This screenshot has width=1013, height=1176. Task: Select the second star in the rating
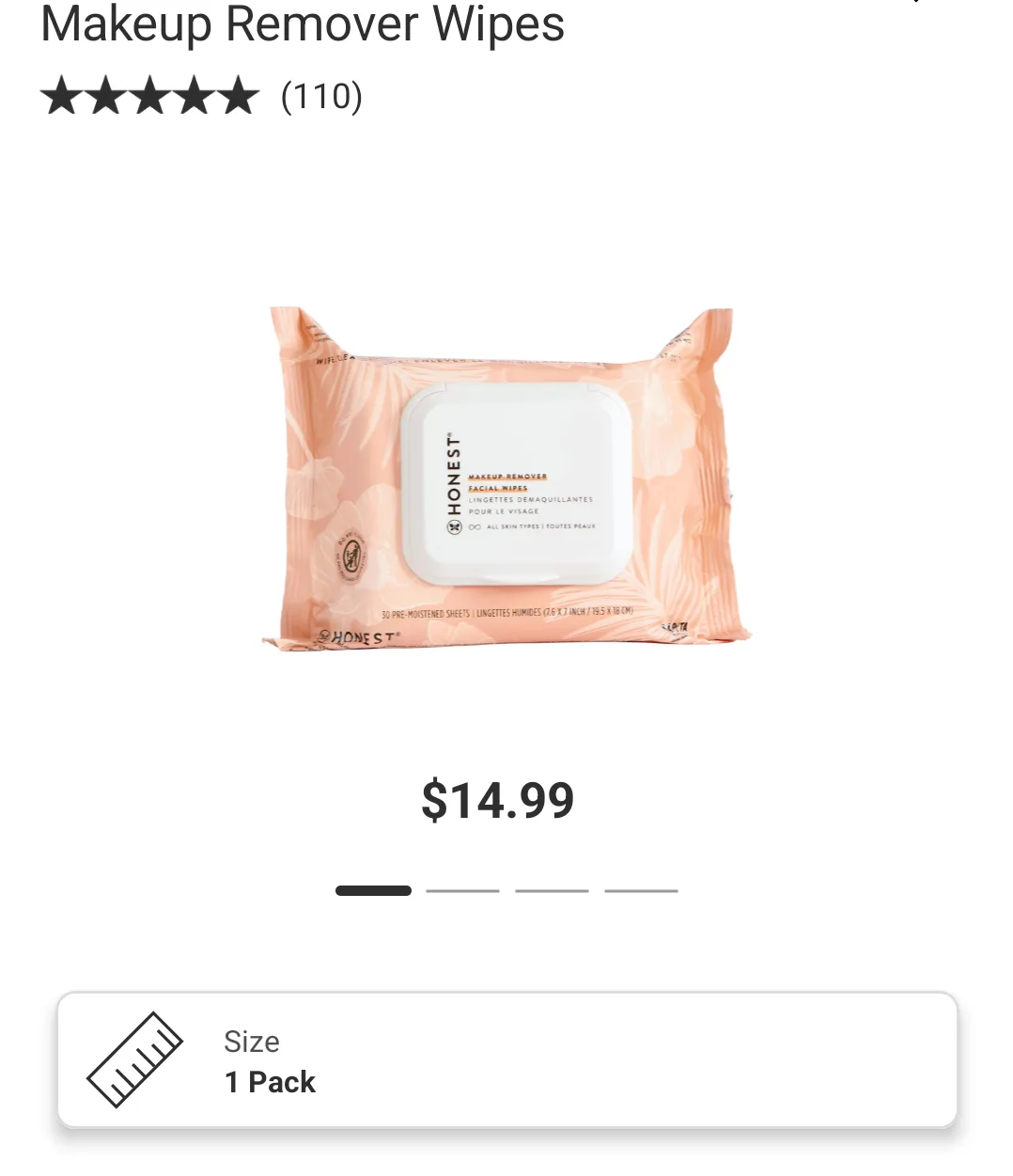[x=106, y=94]
